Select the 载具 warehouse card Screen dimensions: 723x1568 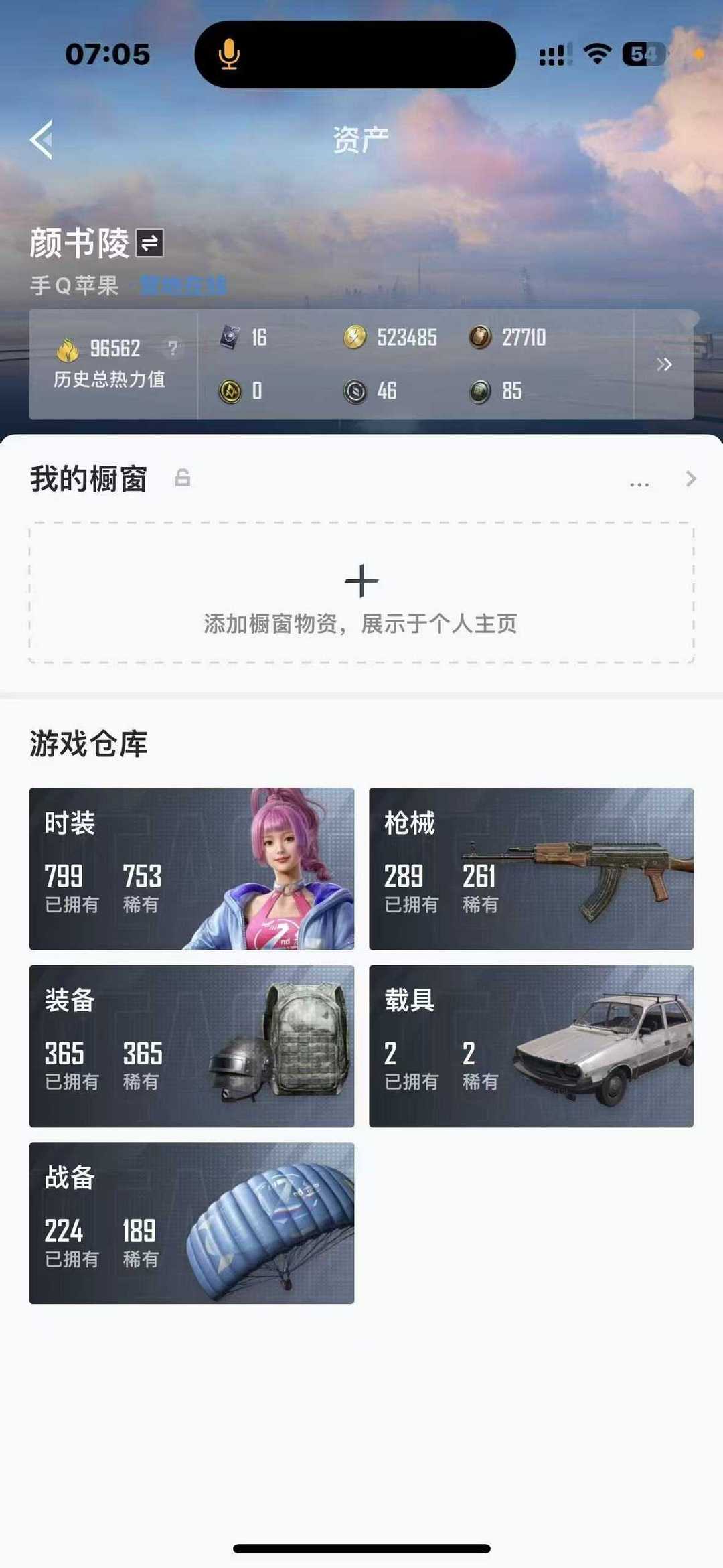click(x=531, y=1046)
